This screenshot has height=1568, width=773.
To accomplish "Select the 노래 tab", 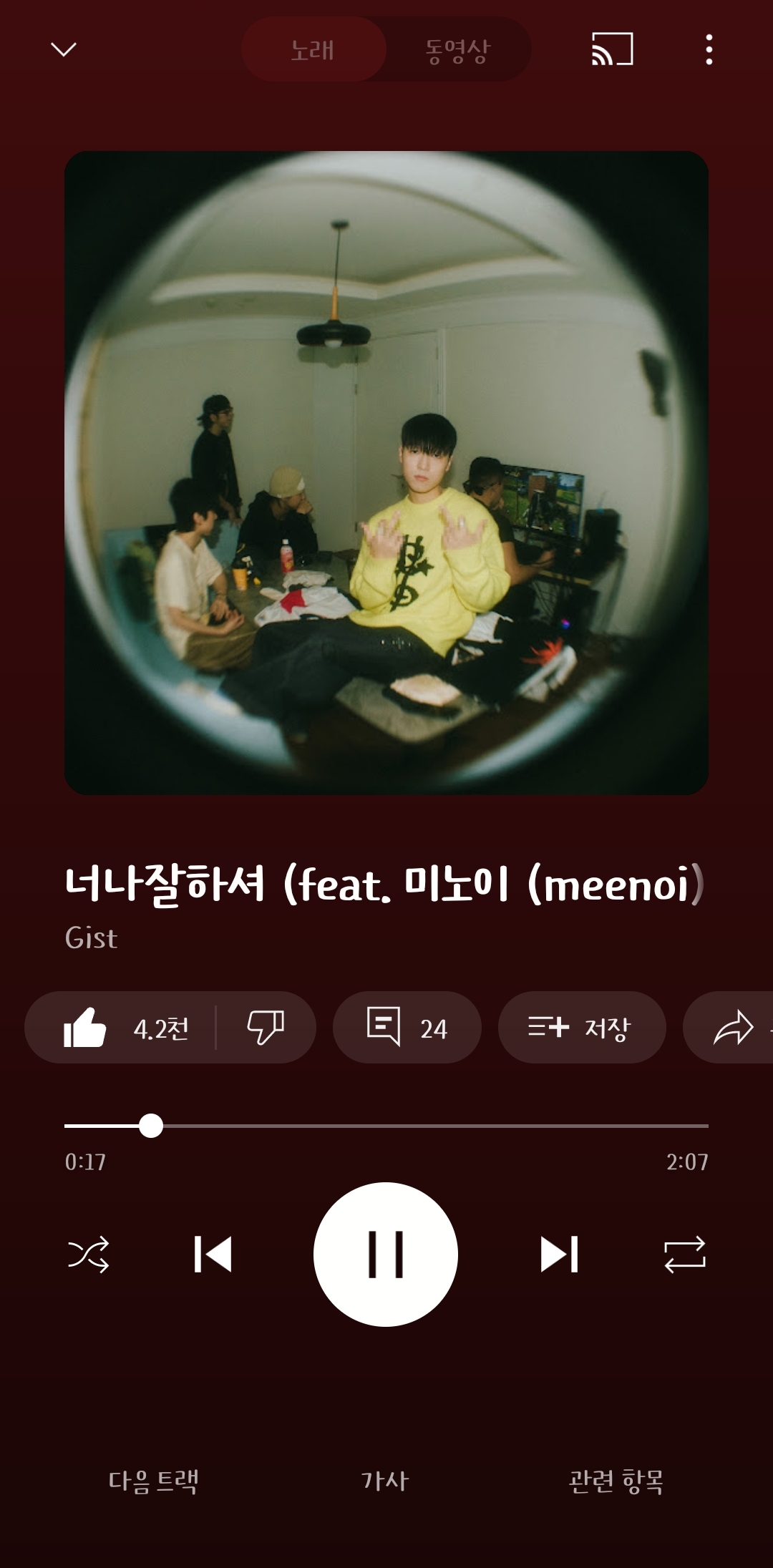I will click(x=313, y=50).
